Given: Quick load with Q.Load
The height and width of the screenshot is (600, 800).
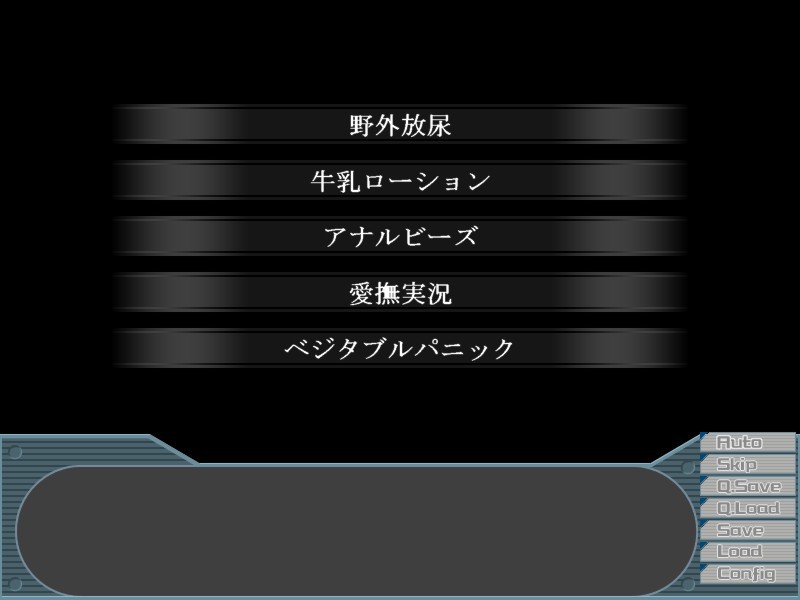Looking at the screenshot, I should coord(747,508).
